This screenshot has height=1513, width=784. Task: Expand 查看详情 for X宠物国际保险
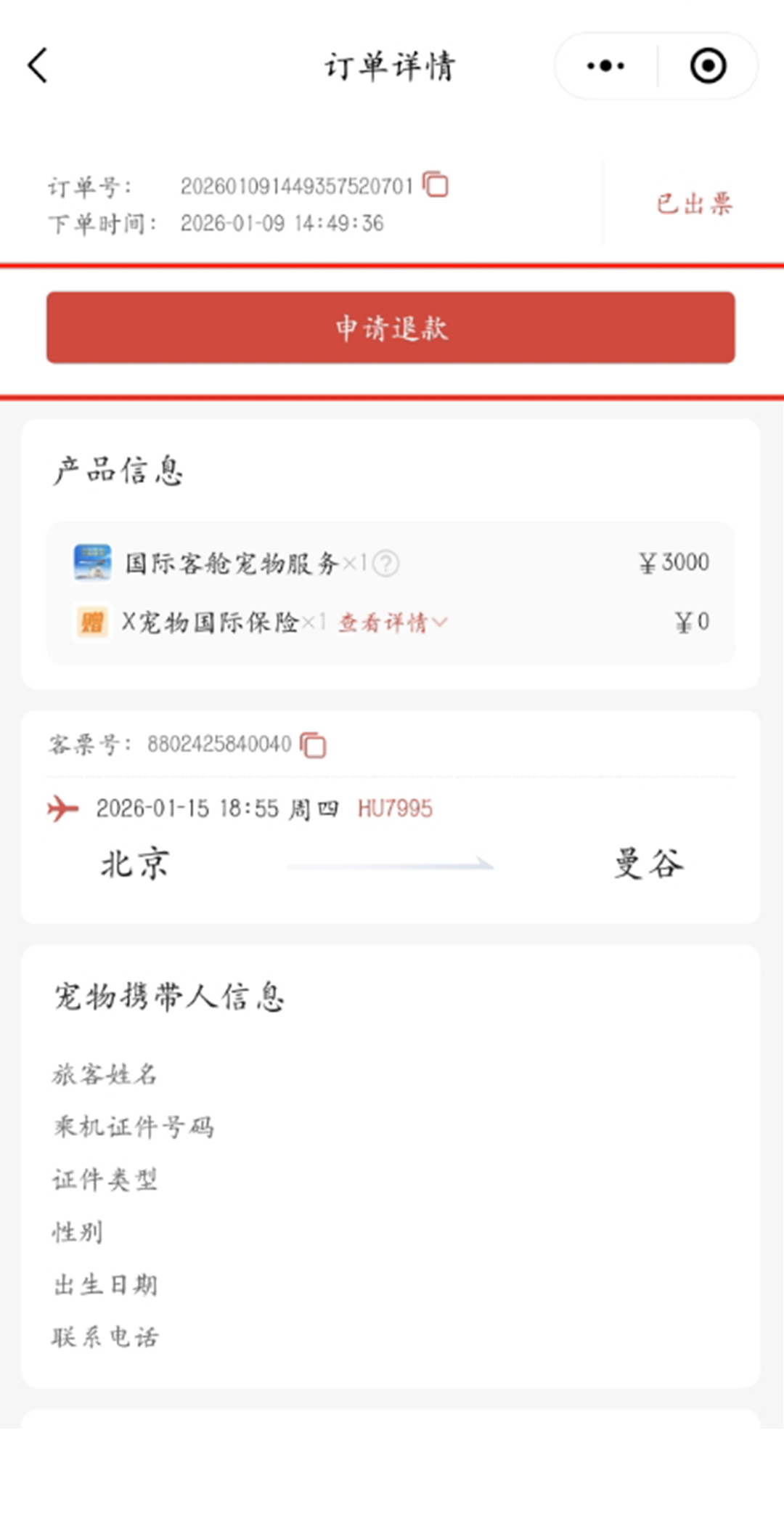click(392, 622)
